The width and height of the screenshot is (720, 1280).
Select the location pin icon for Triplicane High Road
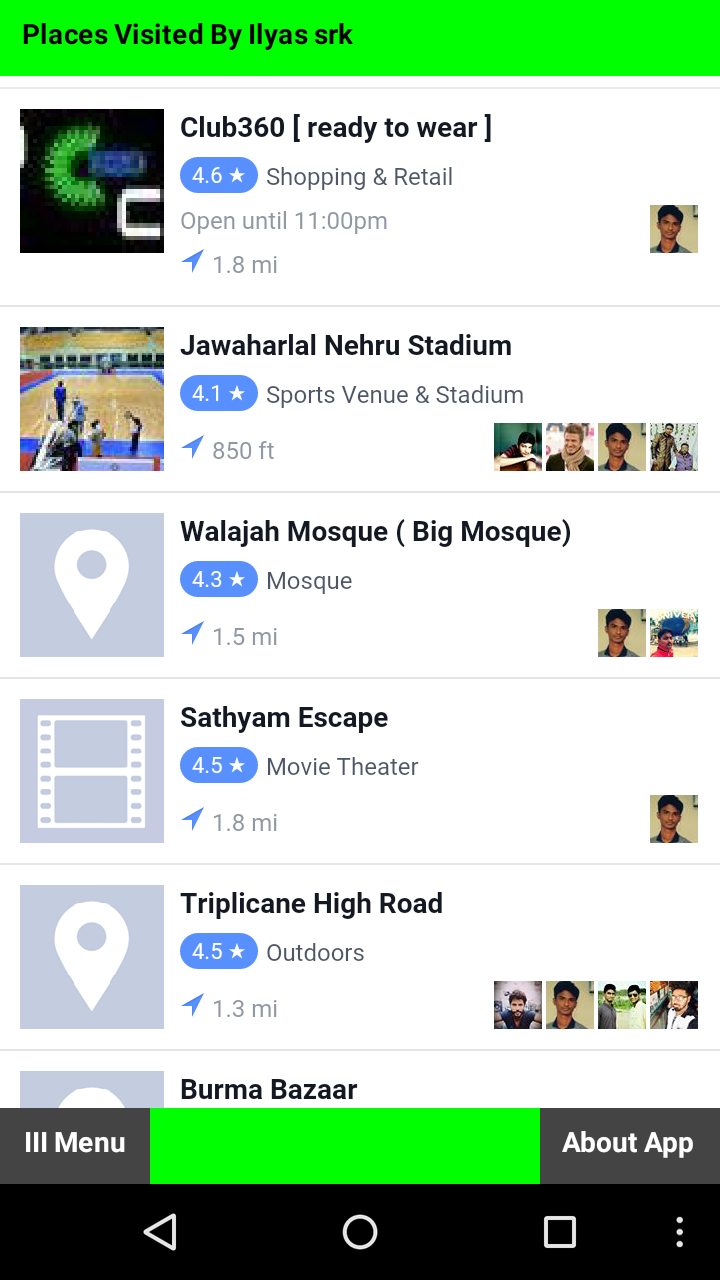point(92,956)
